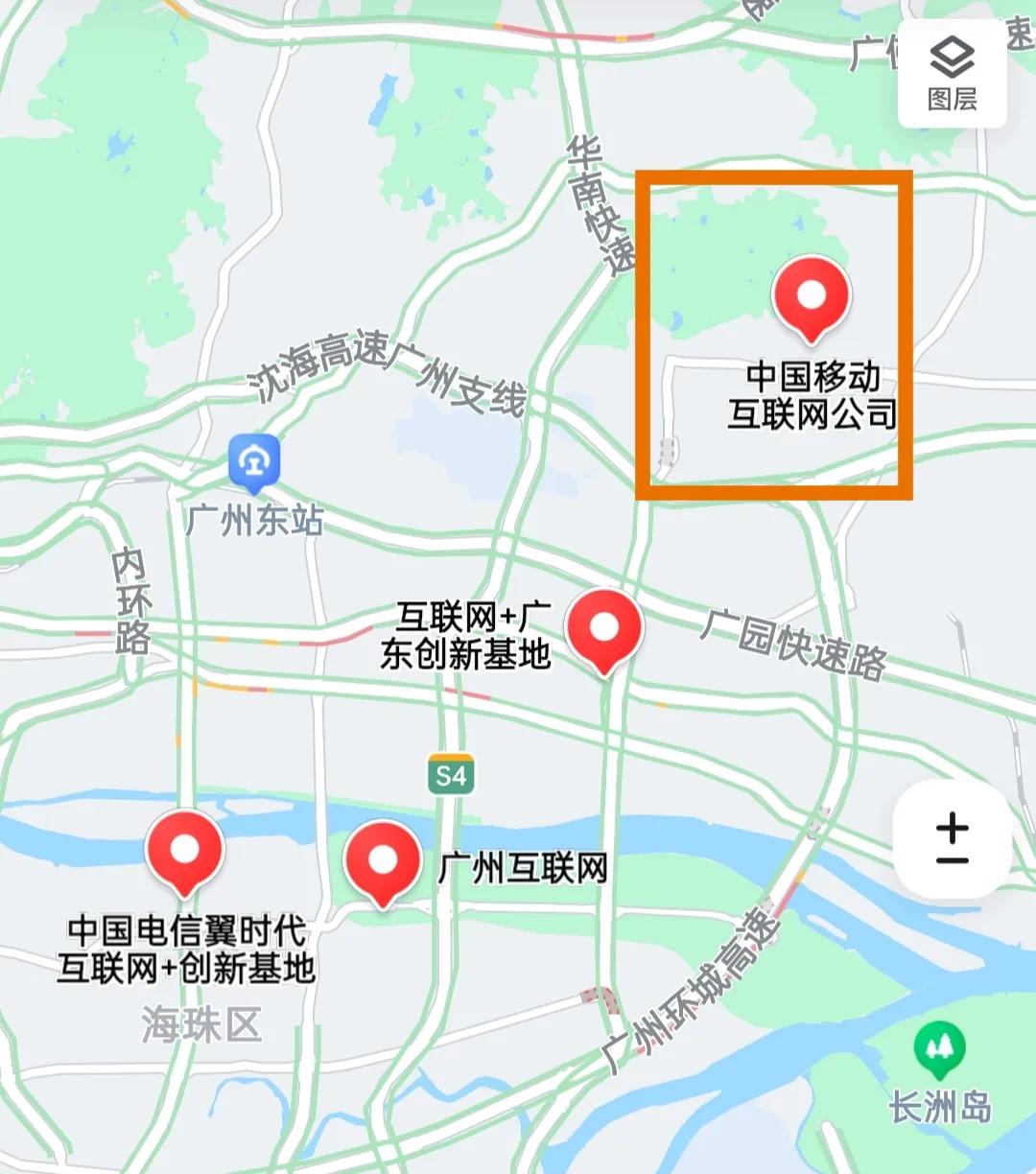Click the 广州东站 railway station icon
1036x1174 pixels.
click(x=251, y=462)
